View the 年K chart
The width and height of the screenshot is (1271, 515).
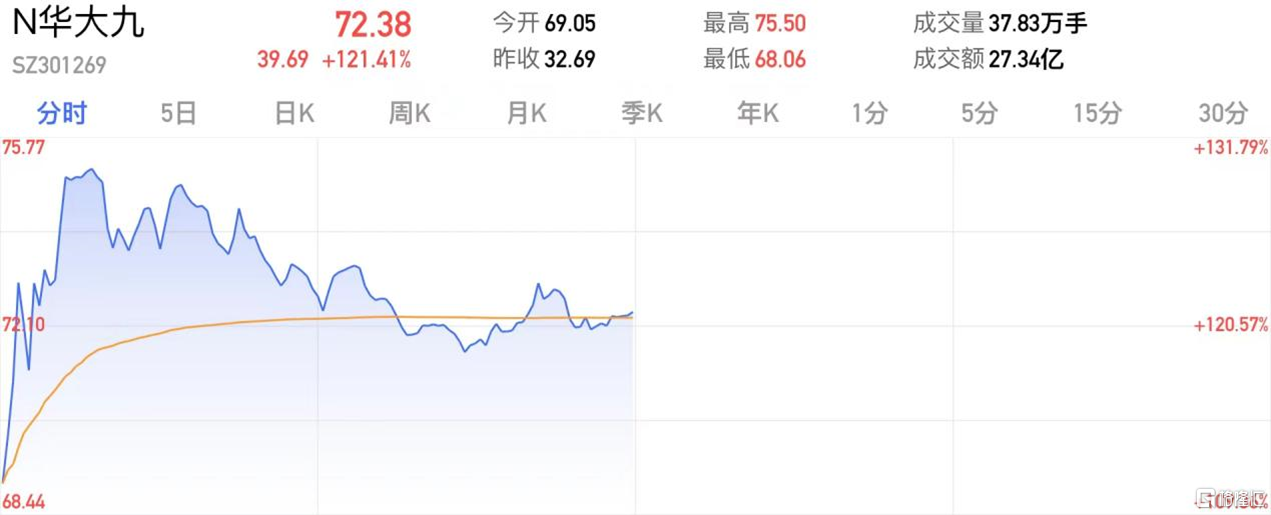click(757, 114)
